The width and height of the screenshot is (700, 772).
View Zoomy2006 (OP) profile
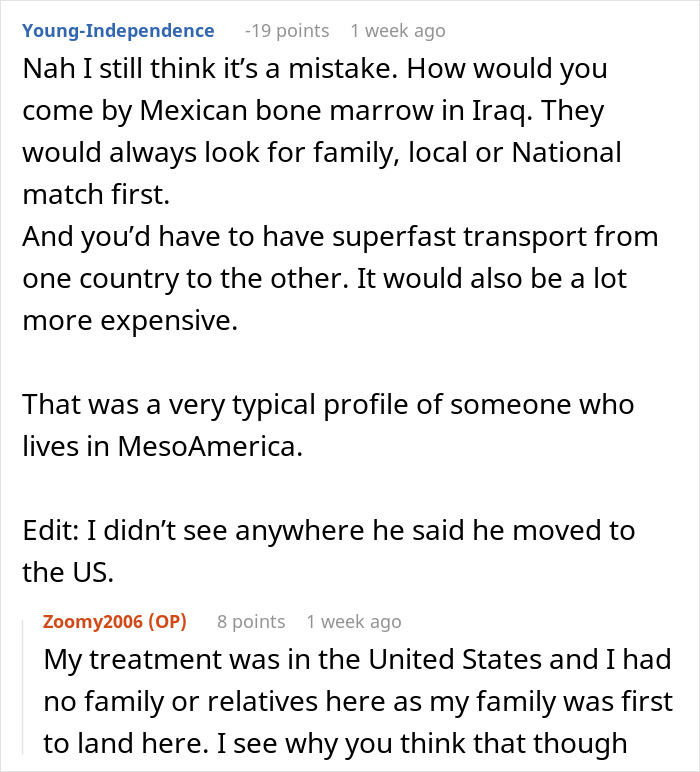coord(115,621)
